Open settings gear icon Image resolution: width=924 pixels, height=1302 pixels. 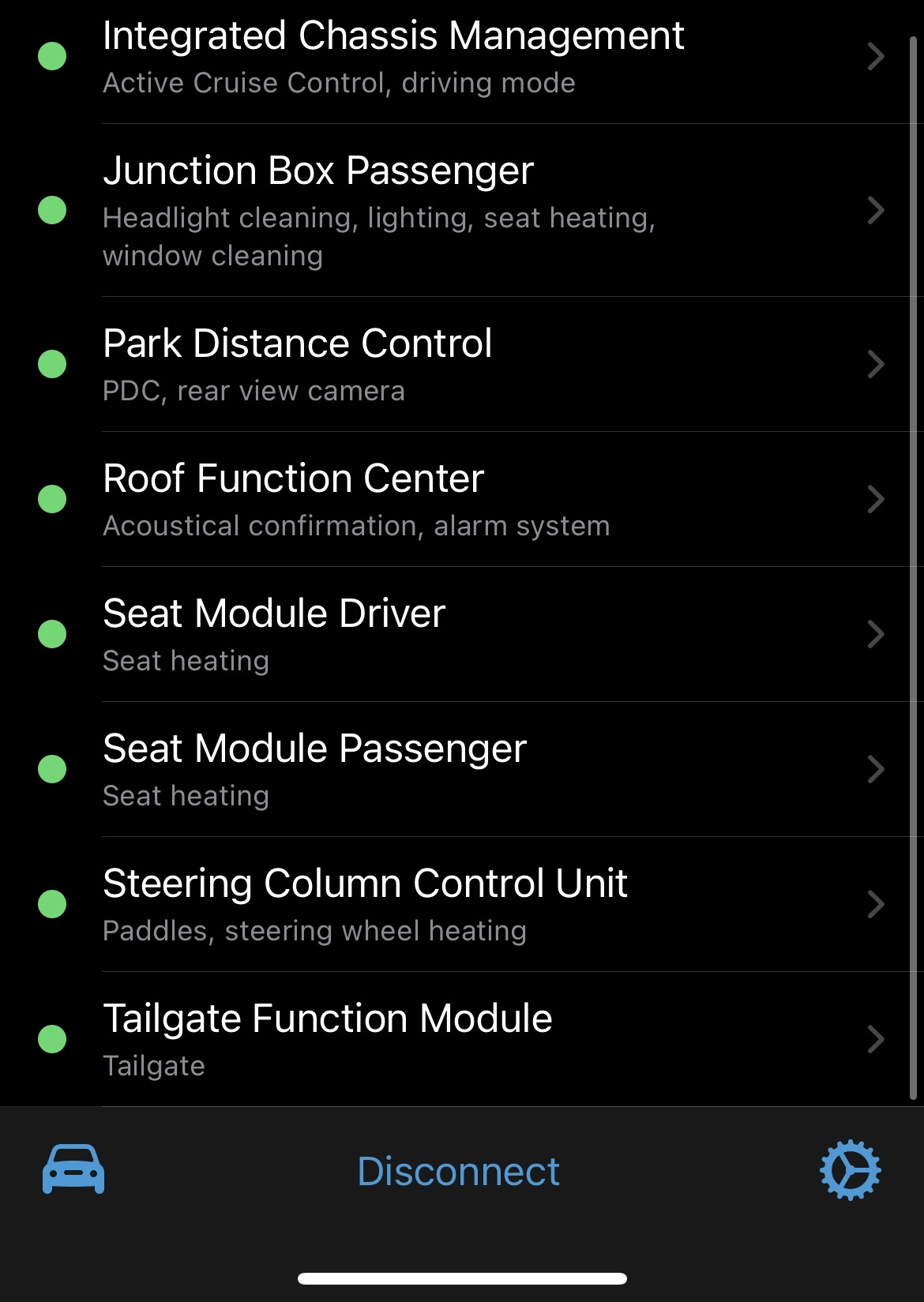coord(850,1170)
